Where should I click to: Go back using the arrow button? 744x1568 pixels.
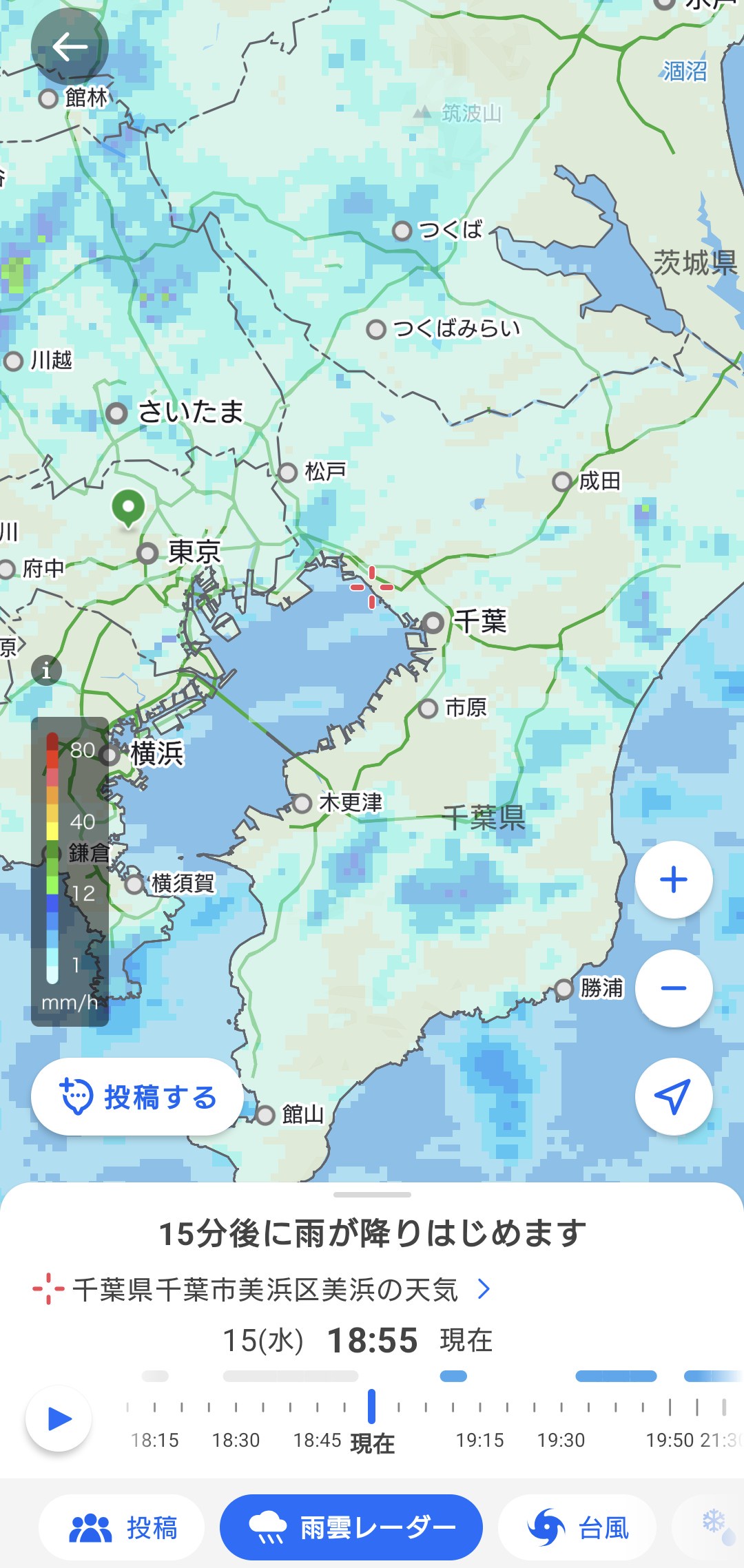pos(70,47)
